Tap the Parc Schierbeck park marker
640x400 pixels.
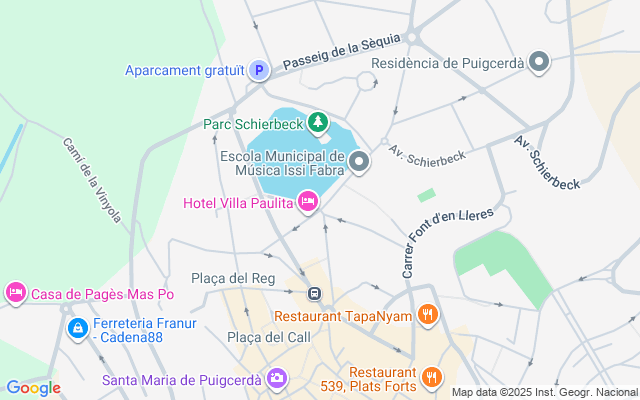coord(318,123)
